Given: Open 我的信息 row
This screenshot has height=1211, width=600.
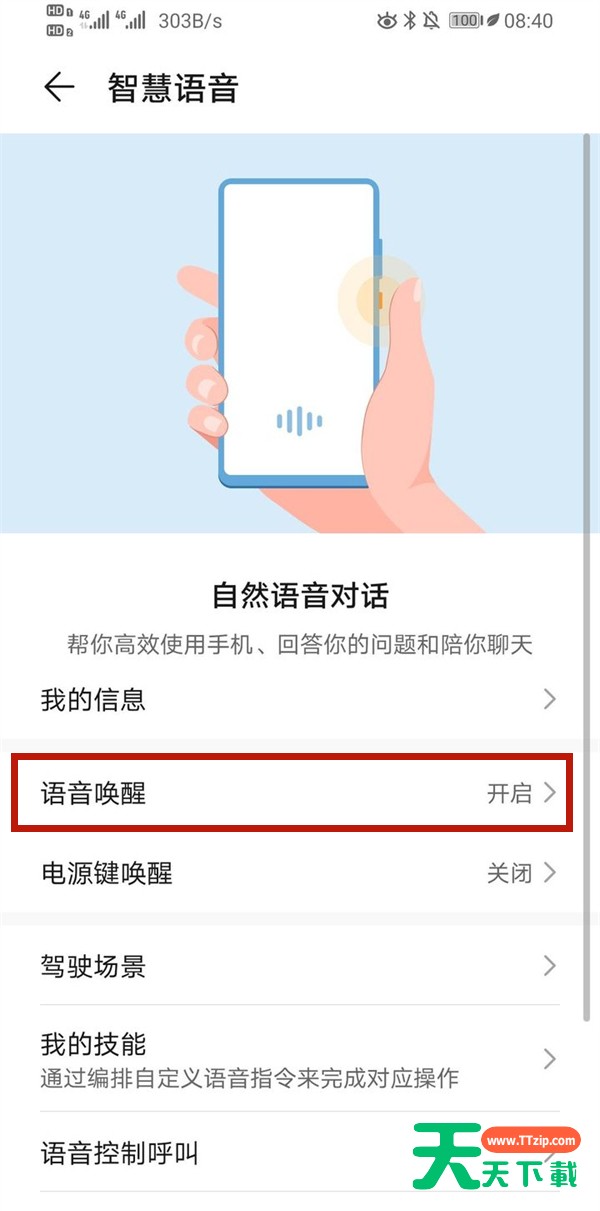Looking at the screenshot, I should point(300,699).
